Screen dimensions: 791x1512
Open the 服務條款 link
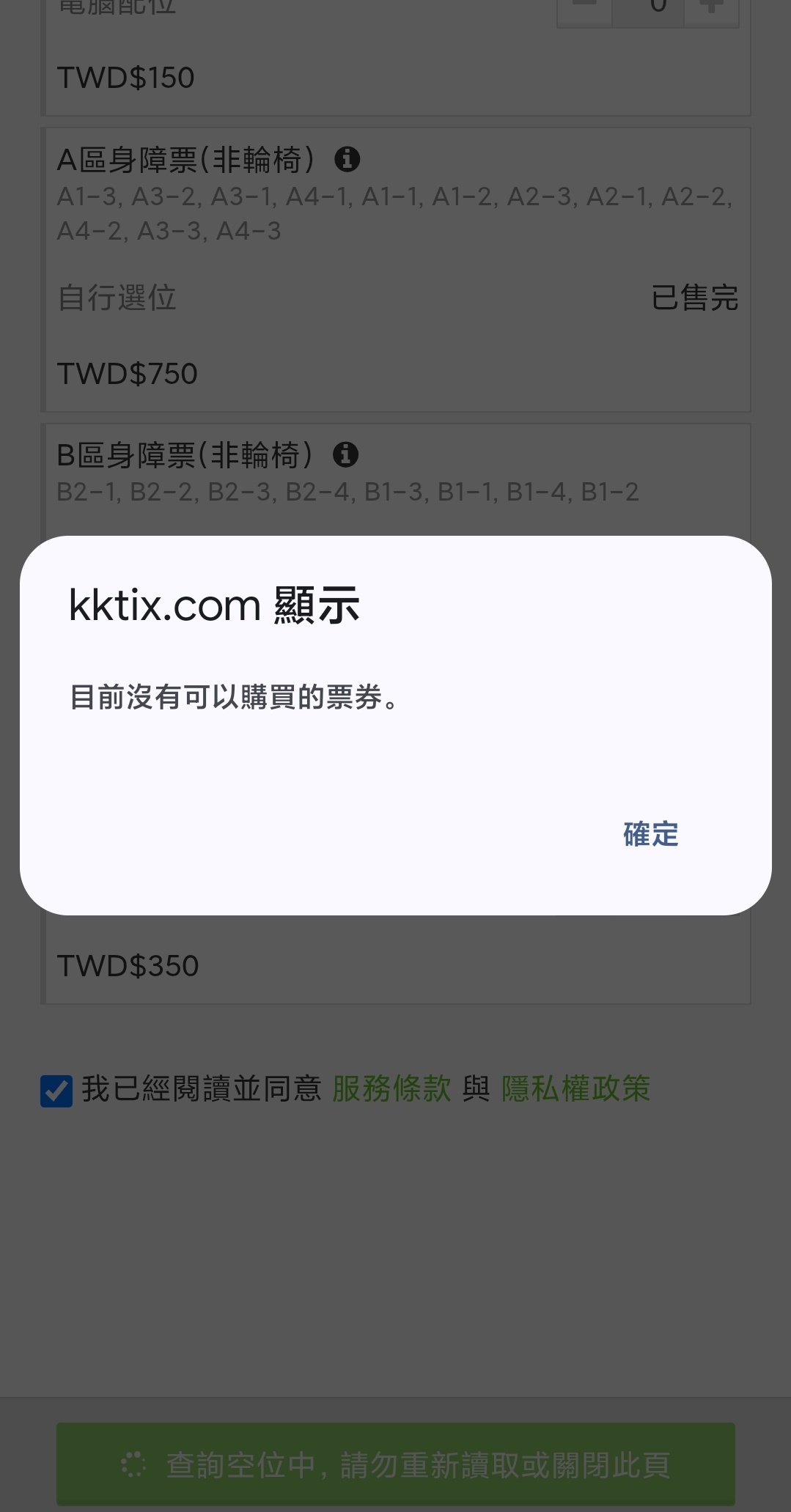pyautogui.click(x=391, y=1089)
